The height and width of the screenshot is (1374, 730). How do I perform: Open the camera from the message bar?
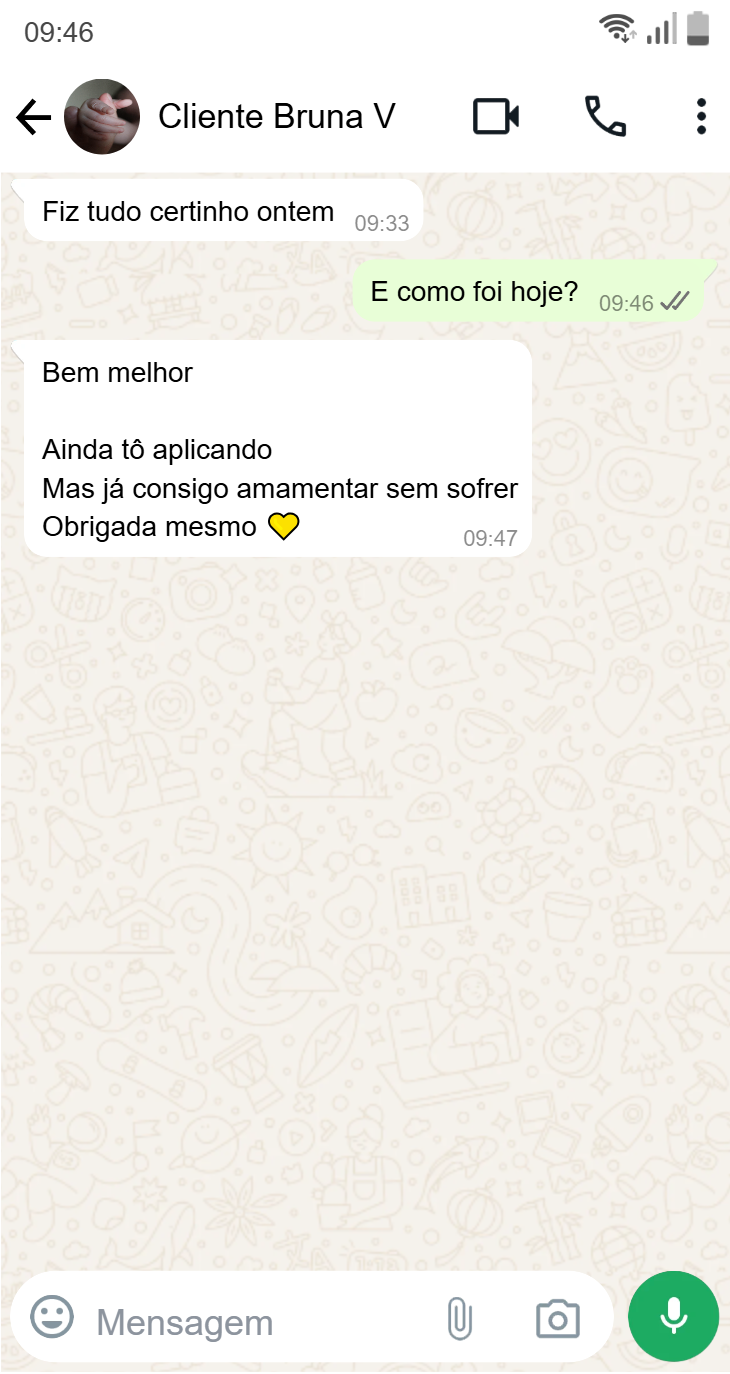point(557,1319)
